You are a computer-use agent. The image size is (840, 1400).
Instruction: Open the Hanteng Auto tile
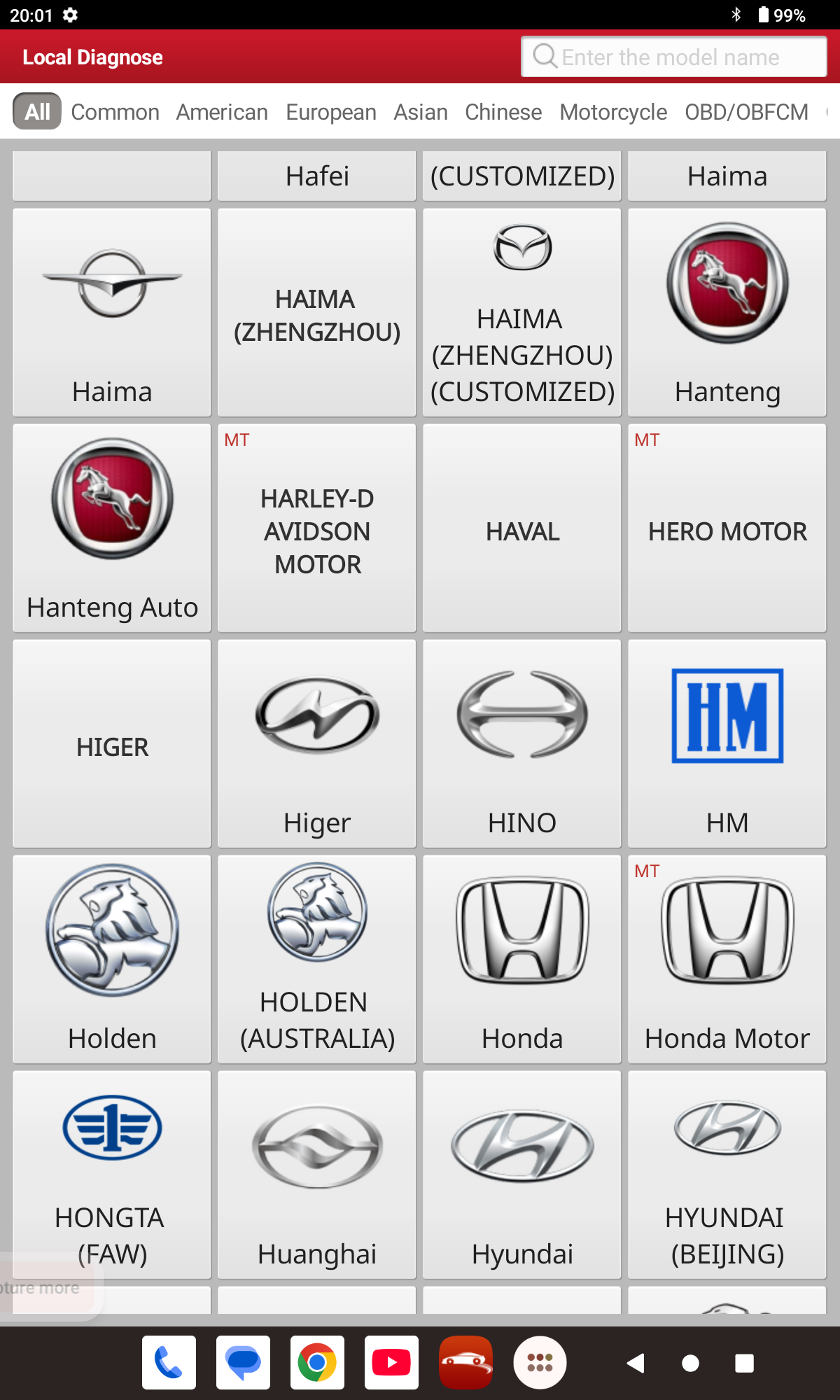[112, 528]
